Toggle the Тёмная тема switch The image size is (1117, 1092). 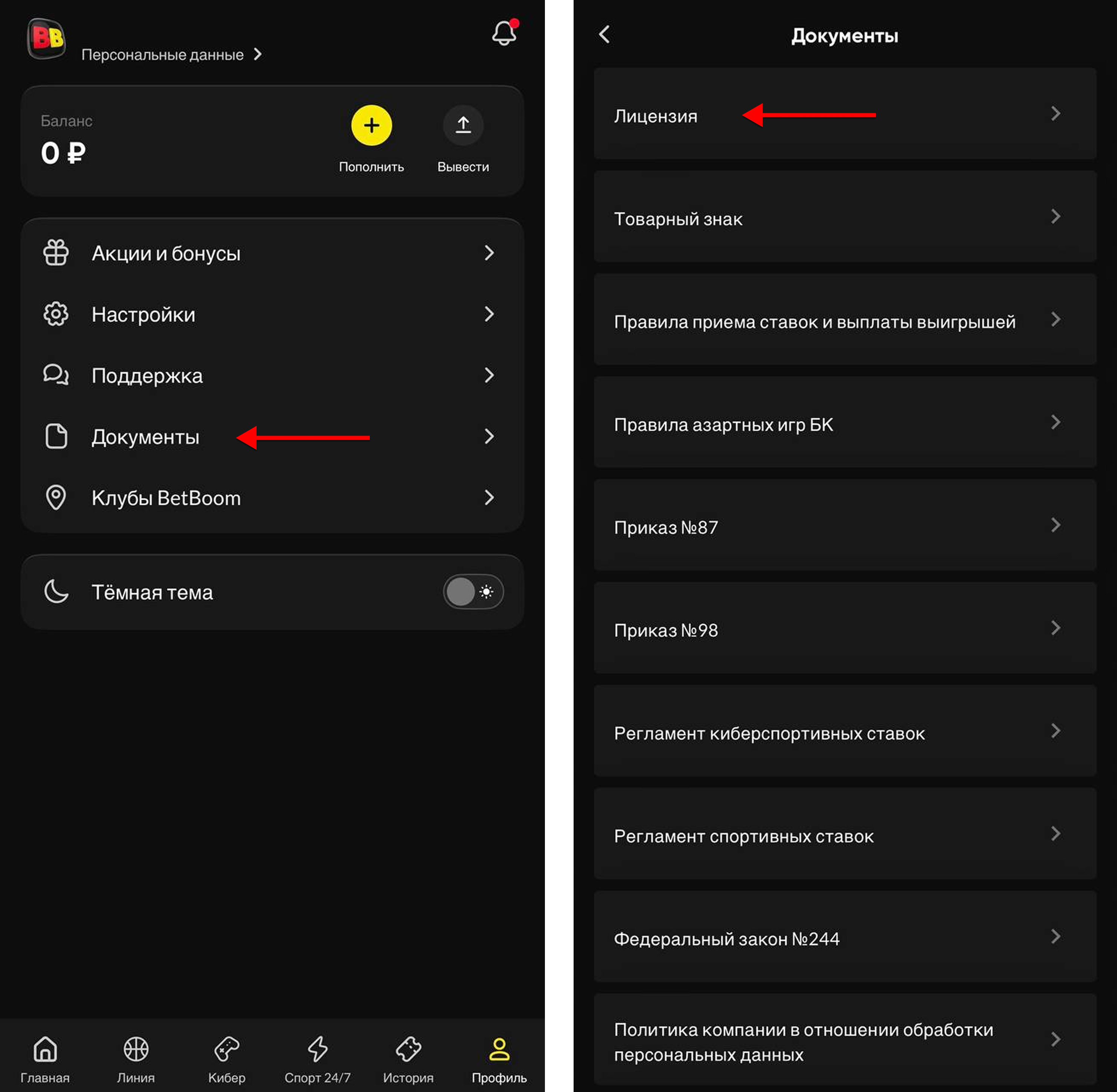click(x=473, y=592)
